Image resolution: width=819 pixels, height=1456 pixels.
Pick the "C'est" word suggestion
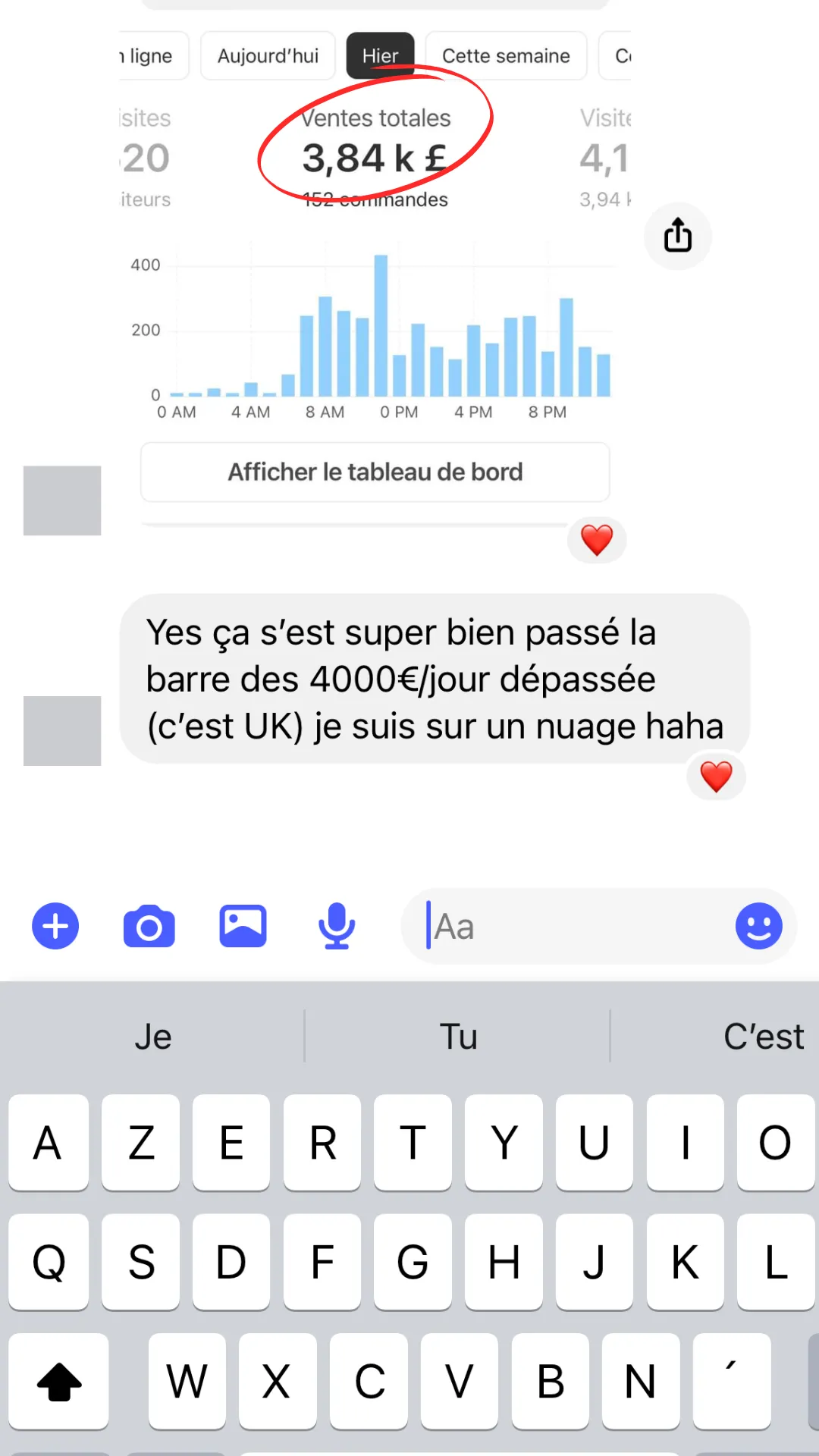[762, 1037]
